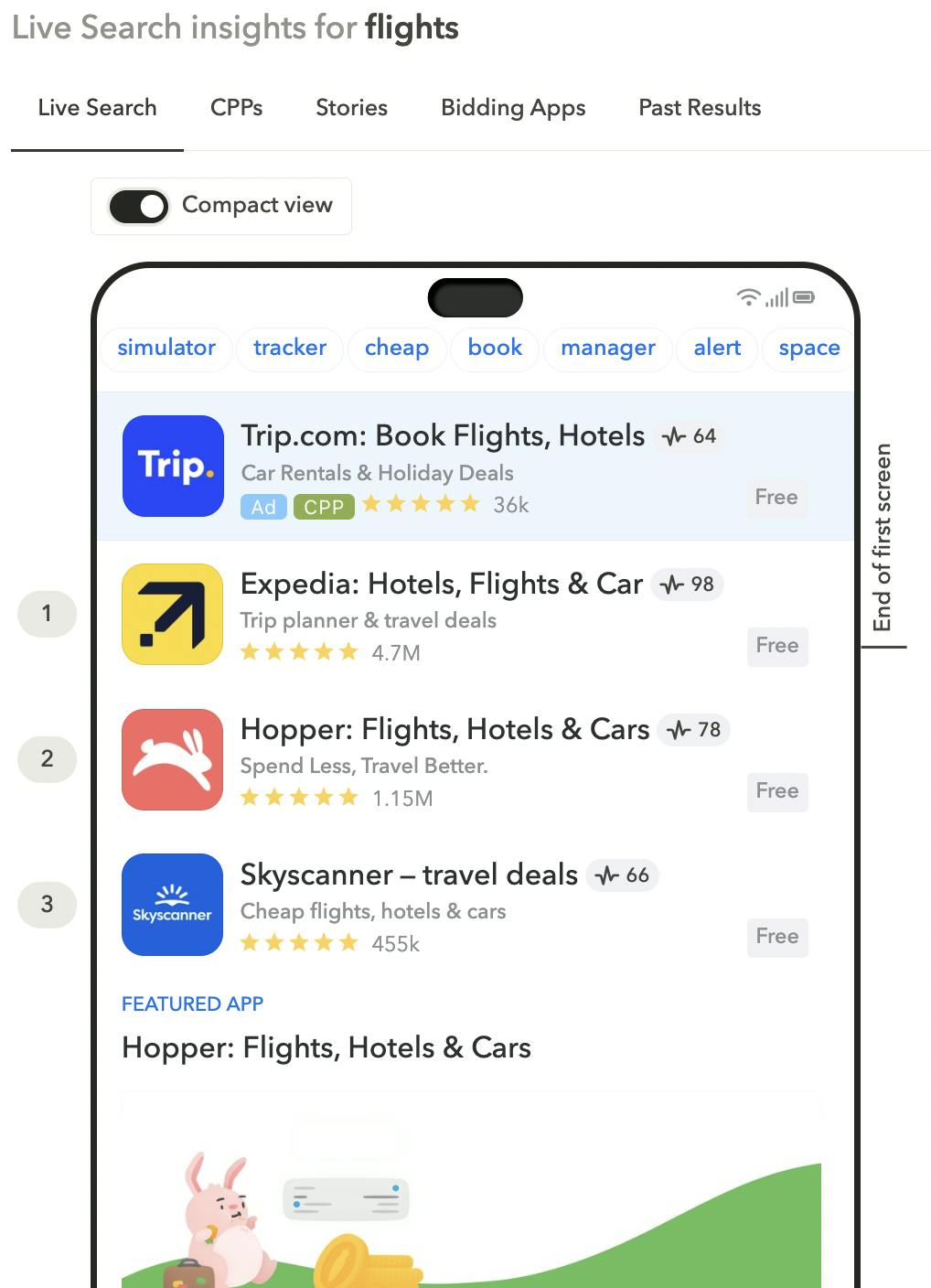The width and height of the screenshot is (931, 1288).
Task: Select the Live Search tab
Action: [97, 108]
